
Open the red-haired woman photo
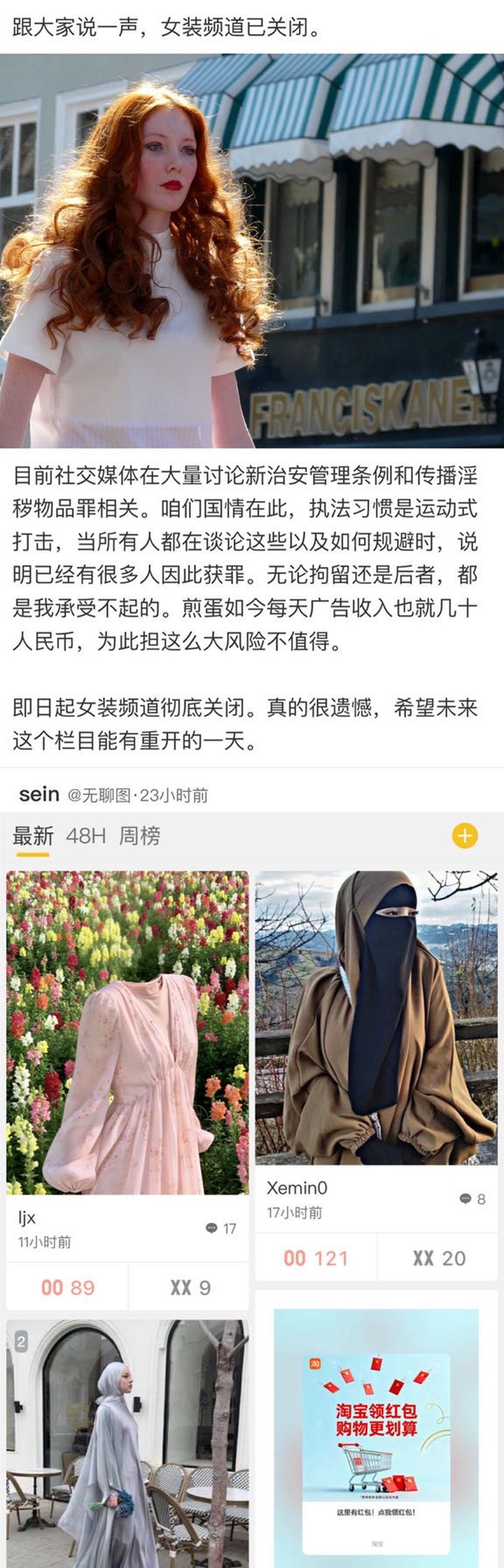[x=252, y=251]
